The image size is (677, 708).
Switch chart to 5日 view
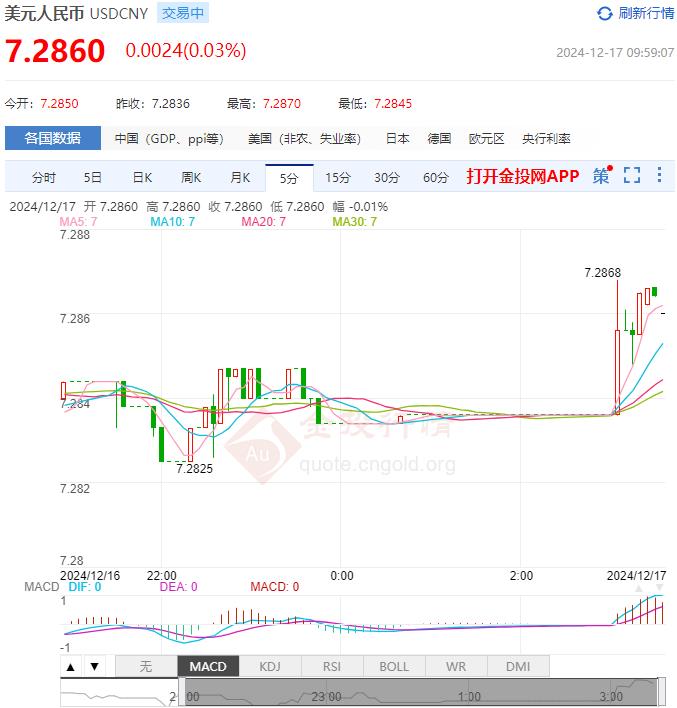tap(93, 178)
